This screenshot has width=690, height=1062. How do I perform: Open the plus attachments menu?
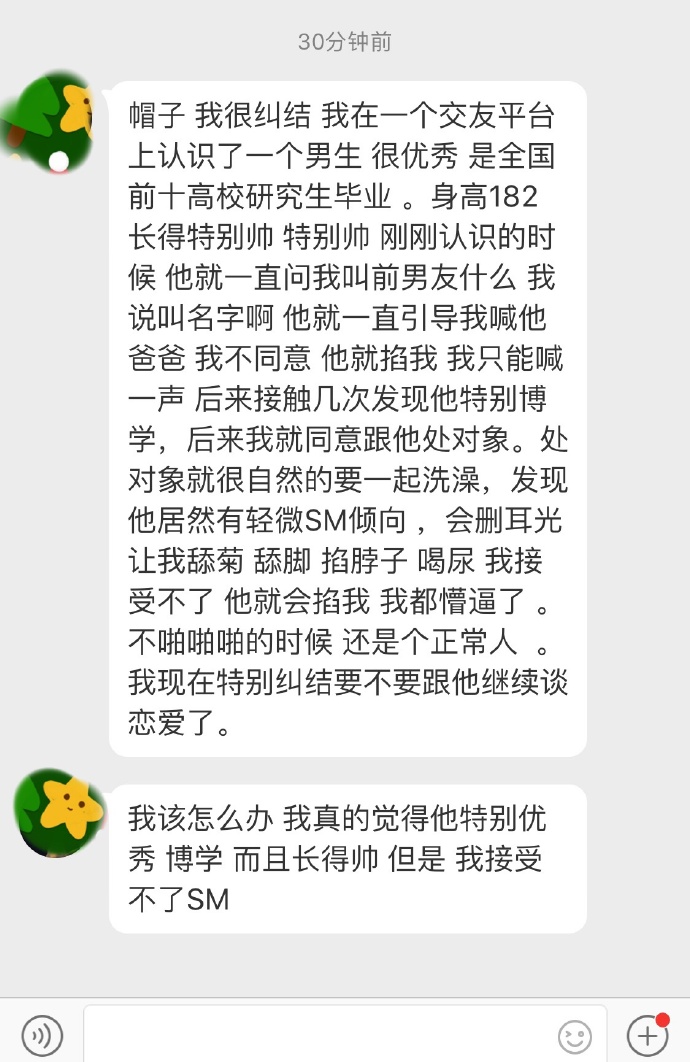pos(647,1034)
